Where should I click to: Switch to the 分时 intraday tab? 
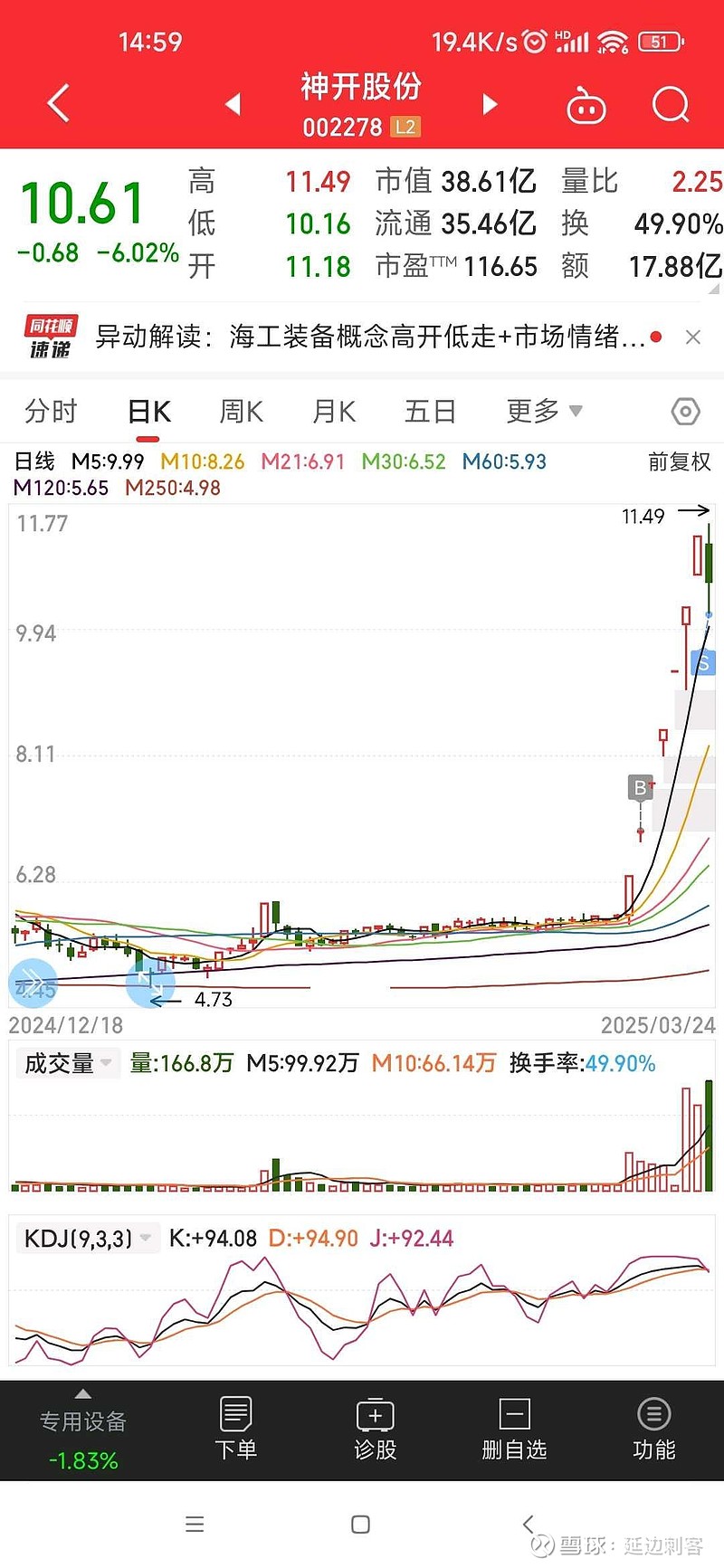tap(50, 410)
